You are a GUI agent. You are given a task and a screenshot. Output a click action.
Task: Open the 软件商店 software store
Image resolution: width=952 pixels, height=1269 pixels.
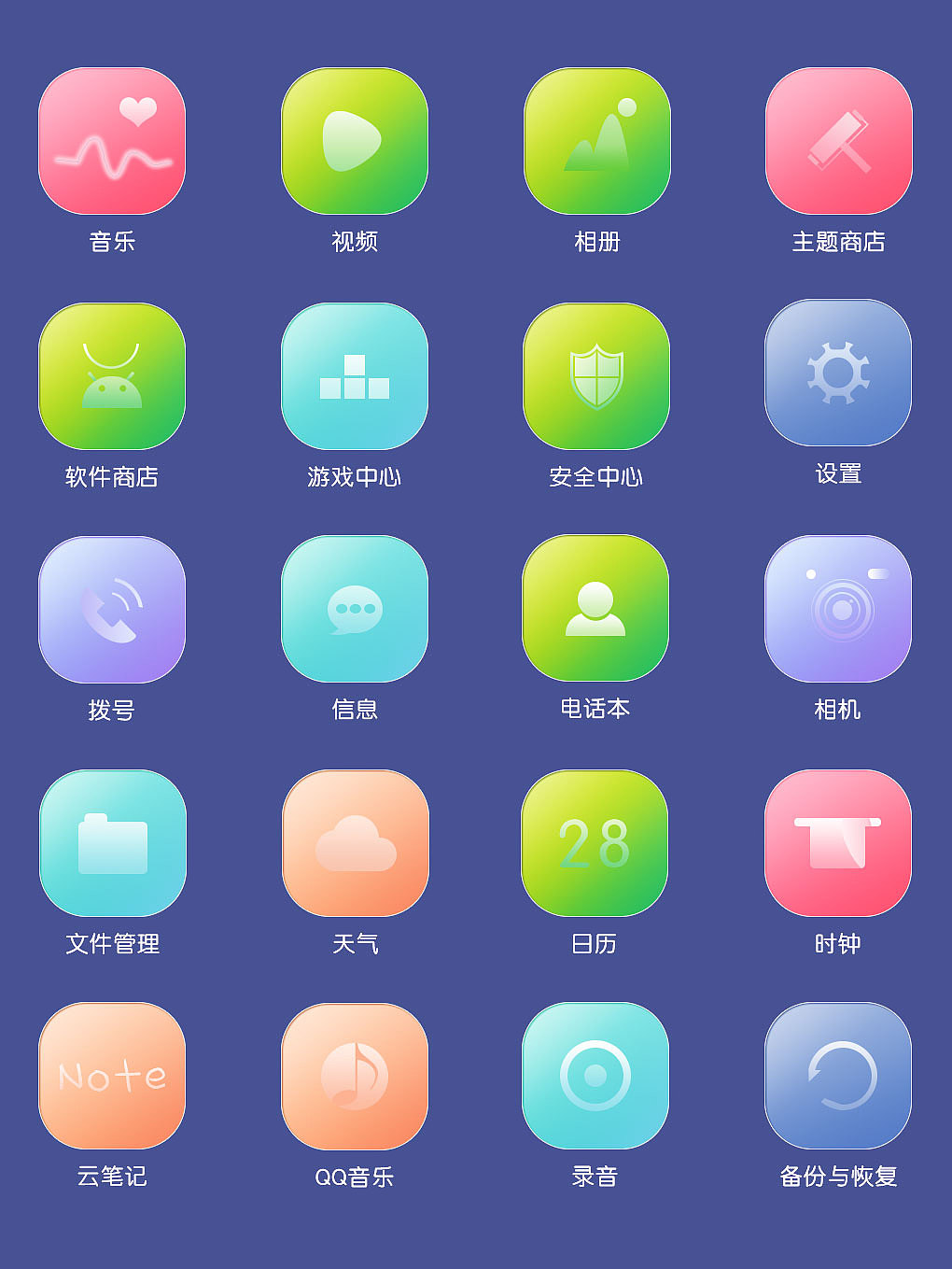[x=111, y=374]
